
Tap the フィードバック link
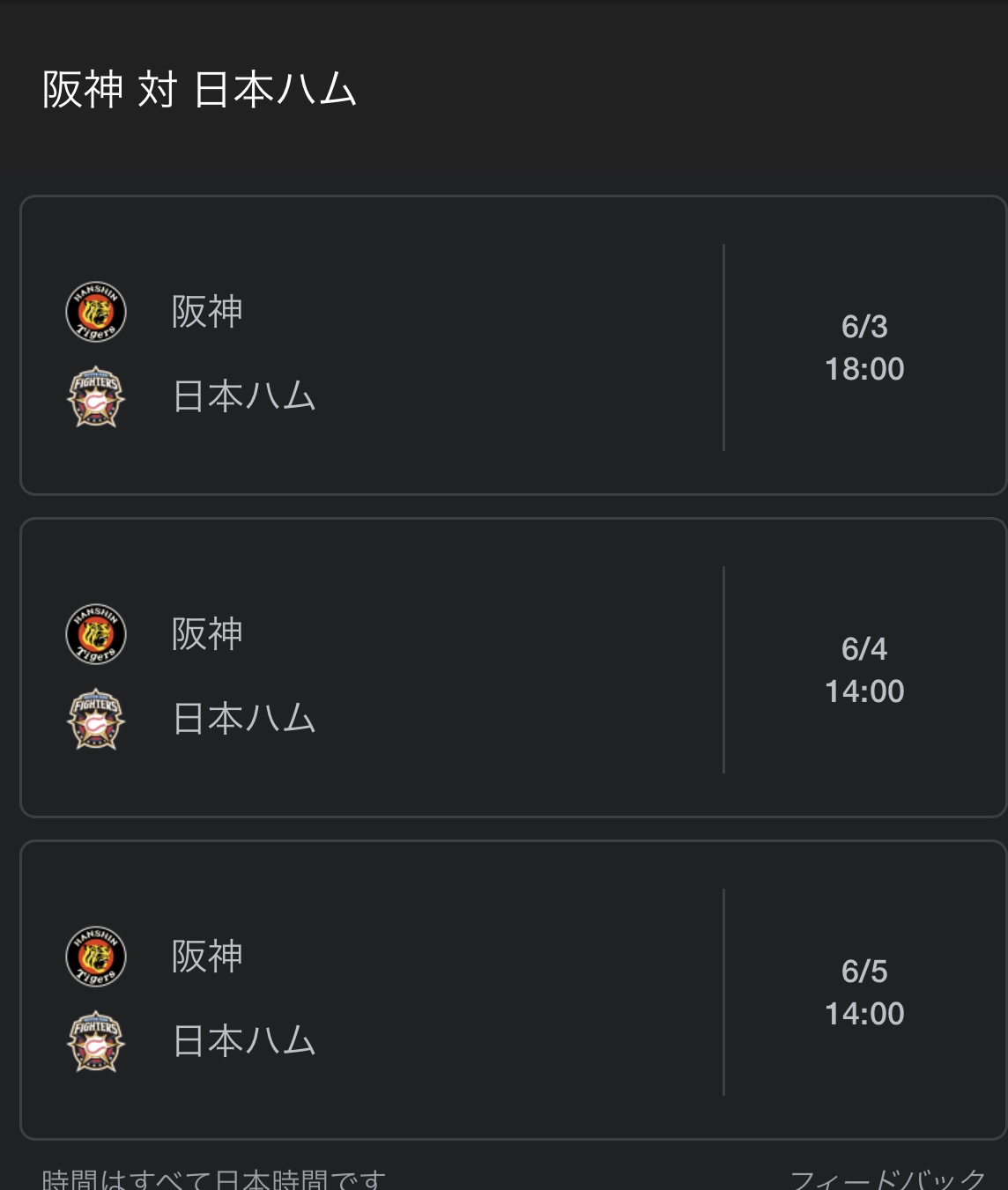pos(887,1179)
